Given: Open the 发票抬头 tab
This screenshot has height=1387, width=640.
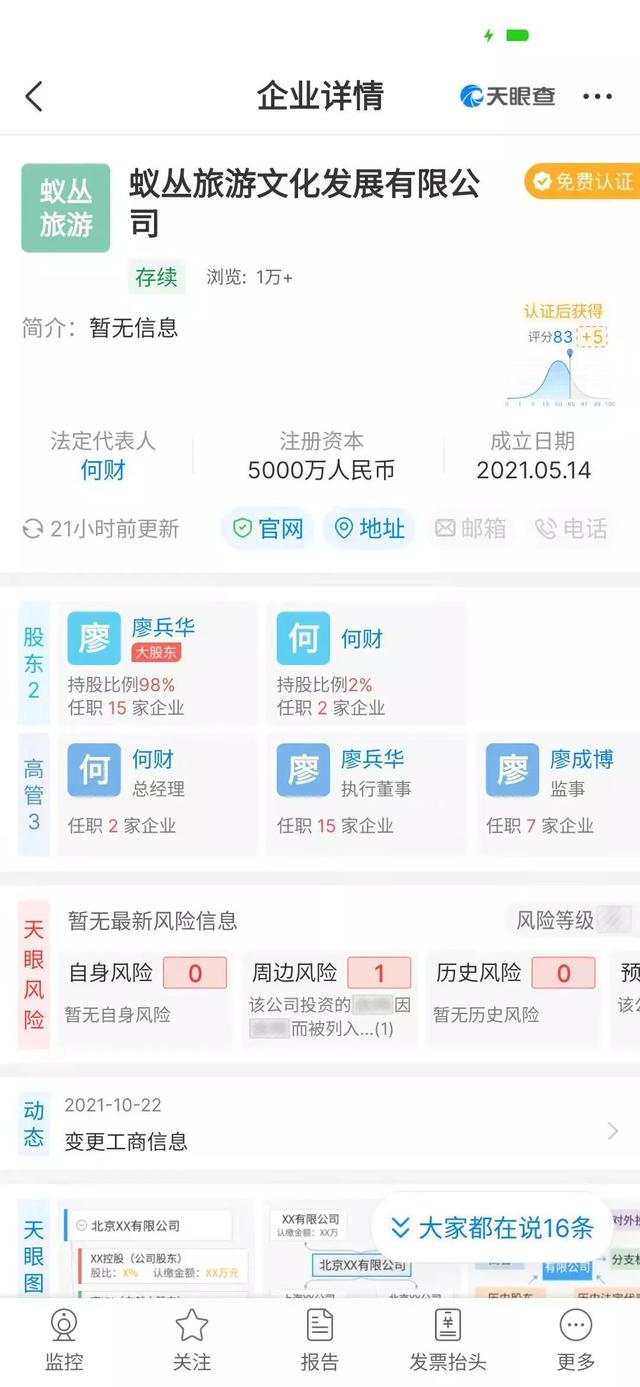Looking at the screenshot, I should (447, 1340).
